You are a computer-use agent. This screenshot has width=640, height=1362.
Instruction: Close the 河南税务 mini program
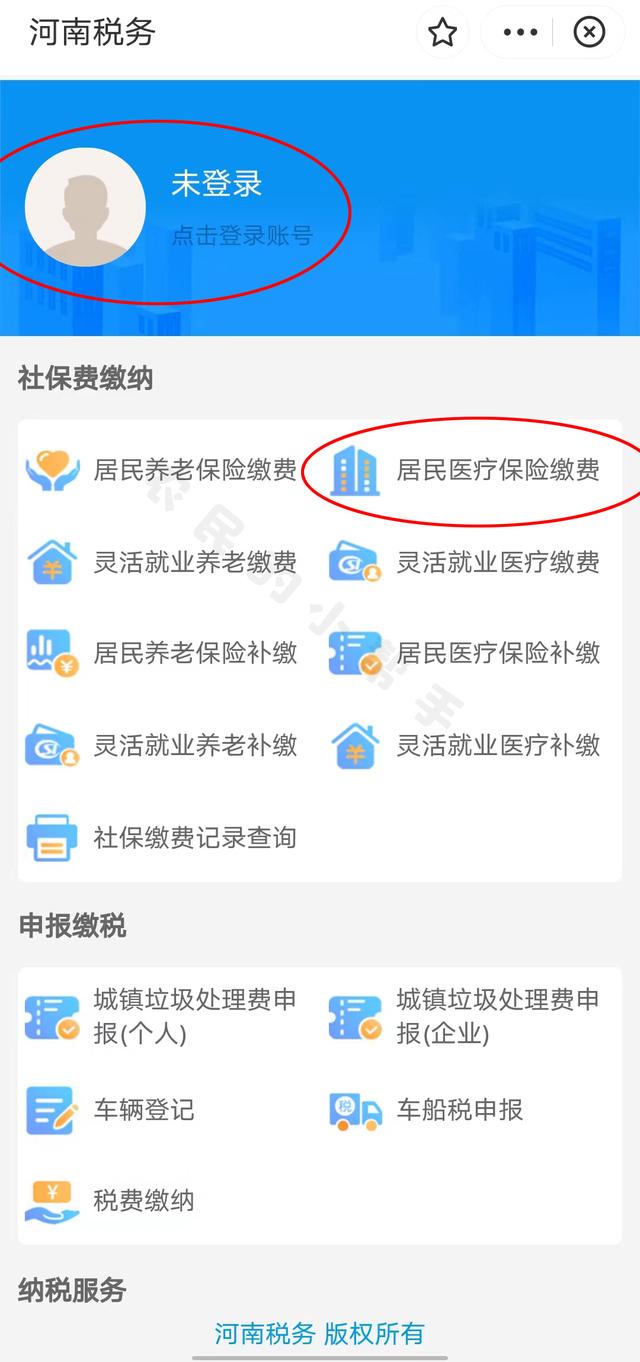(589, 33)
